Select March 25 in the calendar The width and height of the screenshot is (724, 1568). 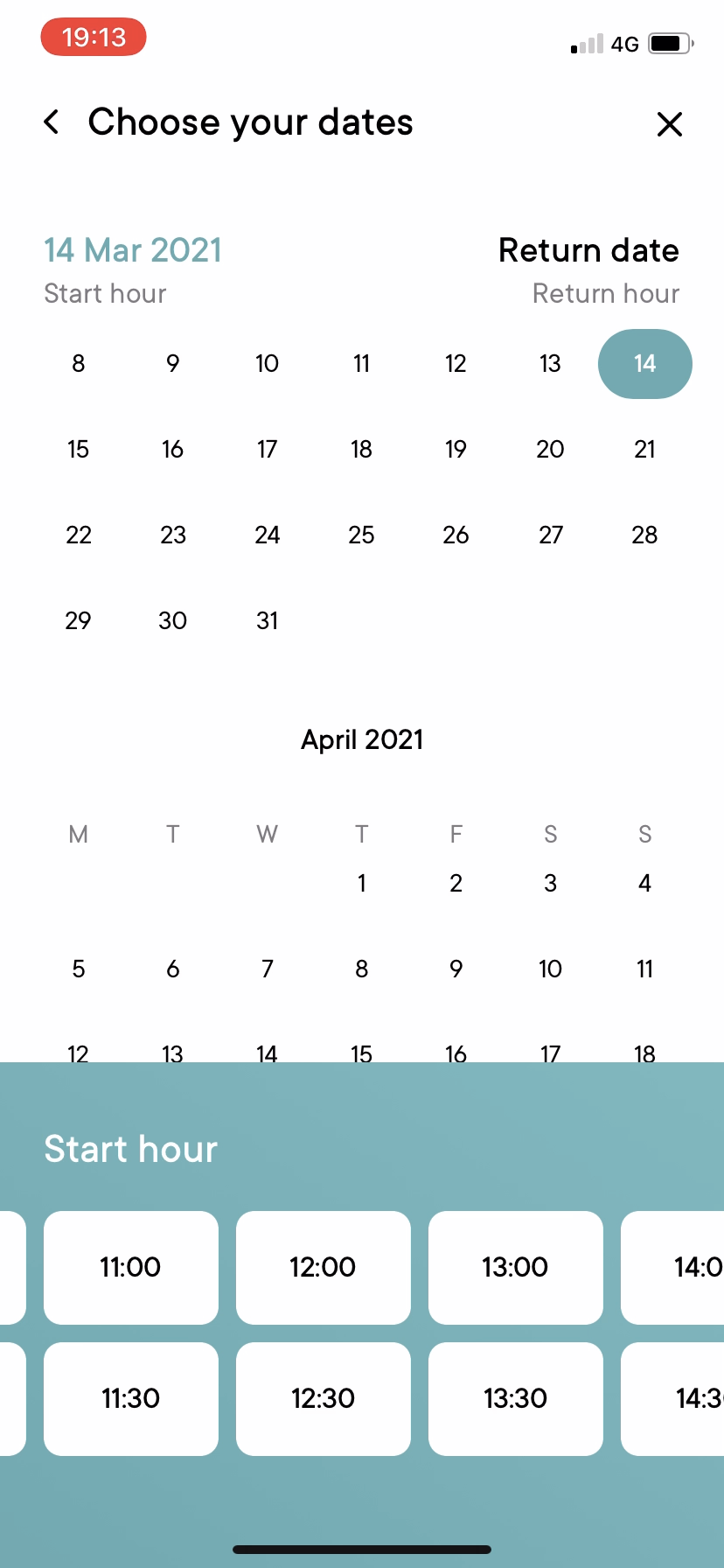(x=361, y=535)
